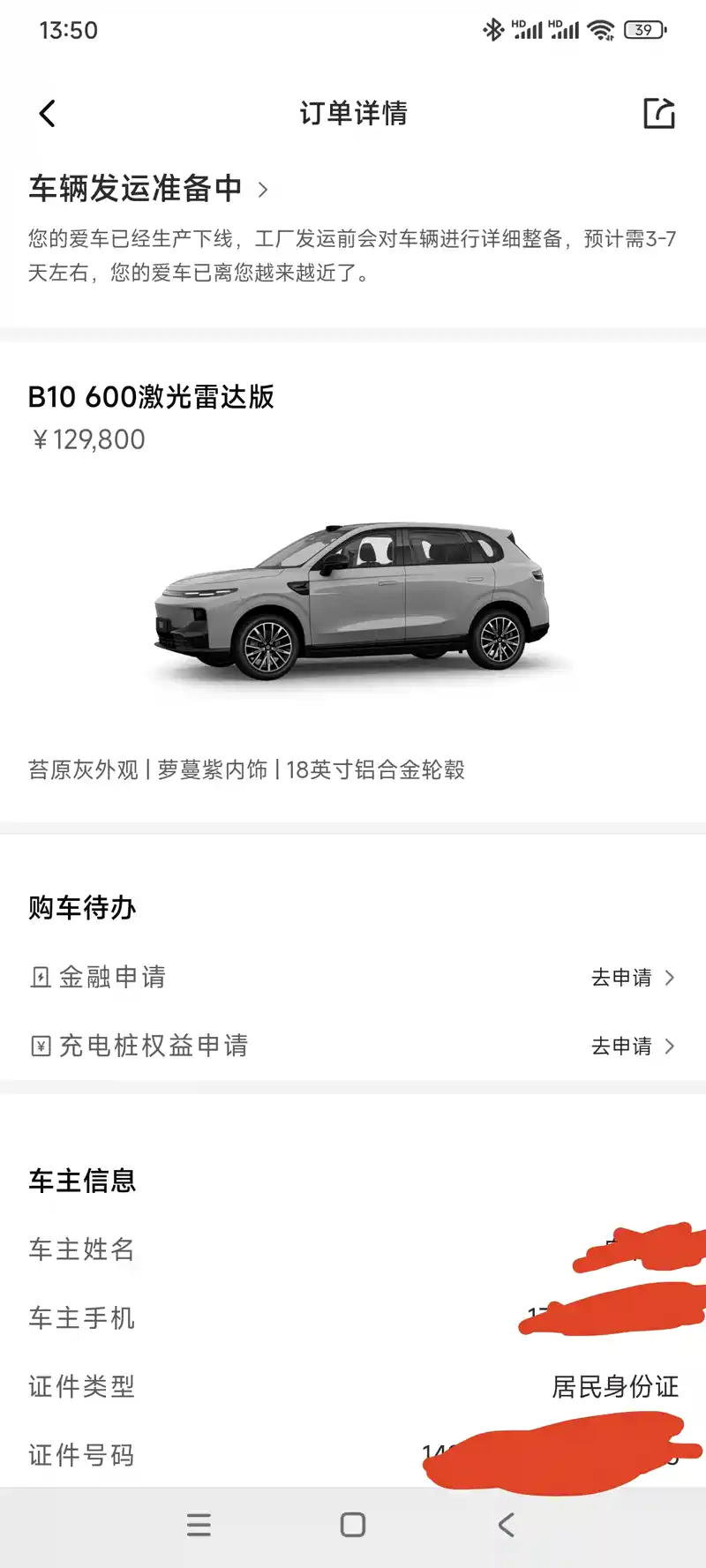Screen dimensions: 706x1568
Task: Go back from the 订单详情 page
Action: click(48, 114)
